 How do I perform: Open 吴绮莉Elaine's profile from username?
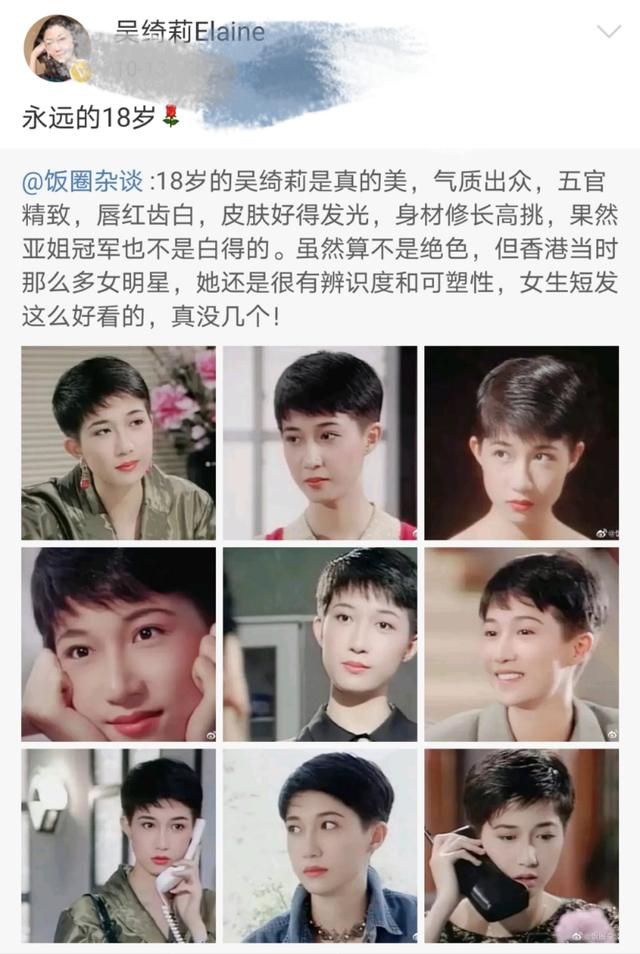click(190, 33)
